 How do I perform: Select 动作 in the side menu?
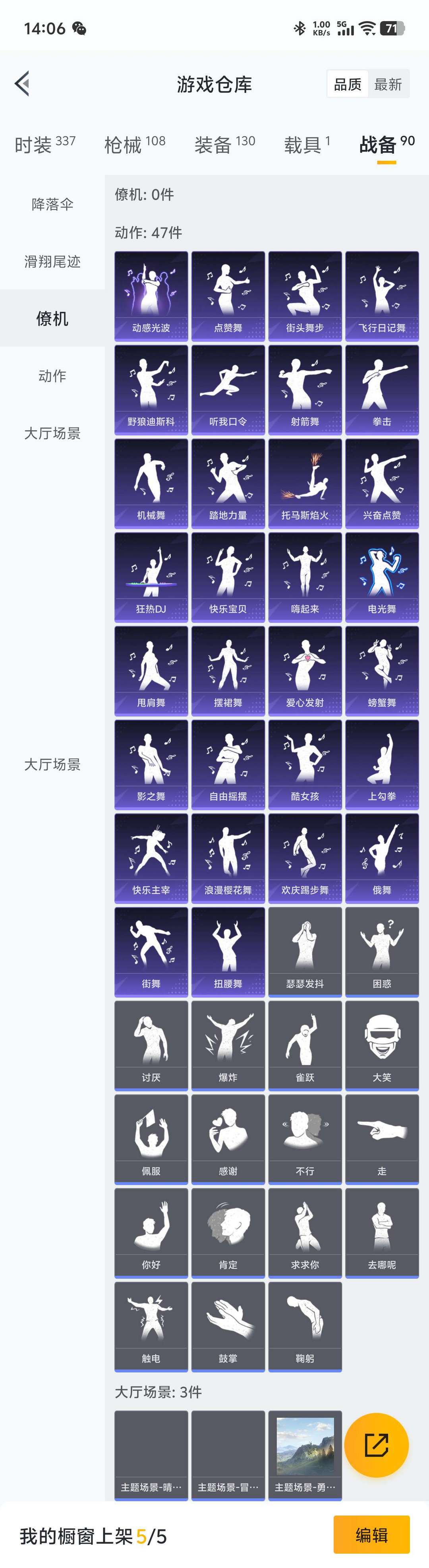[x=52, y=376]
